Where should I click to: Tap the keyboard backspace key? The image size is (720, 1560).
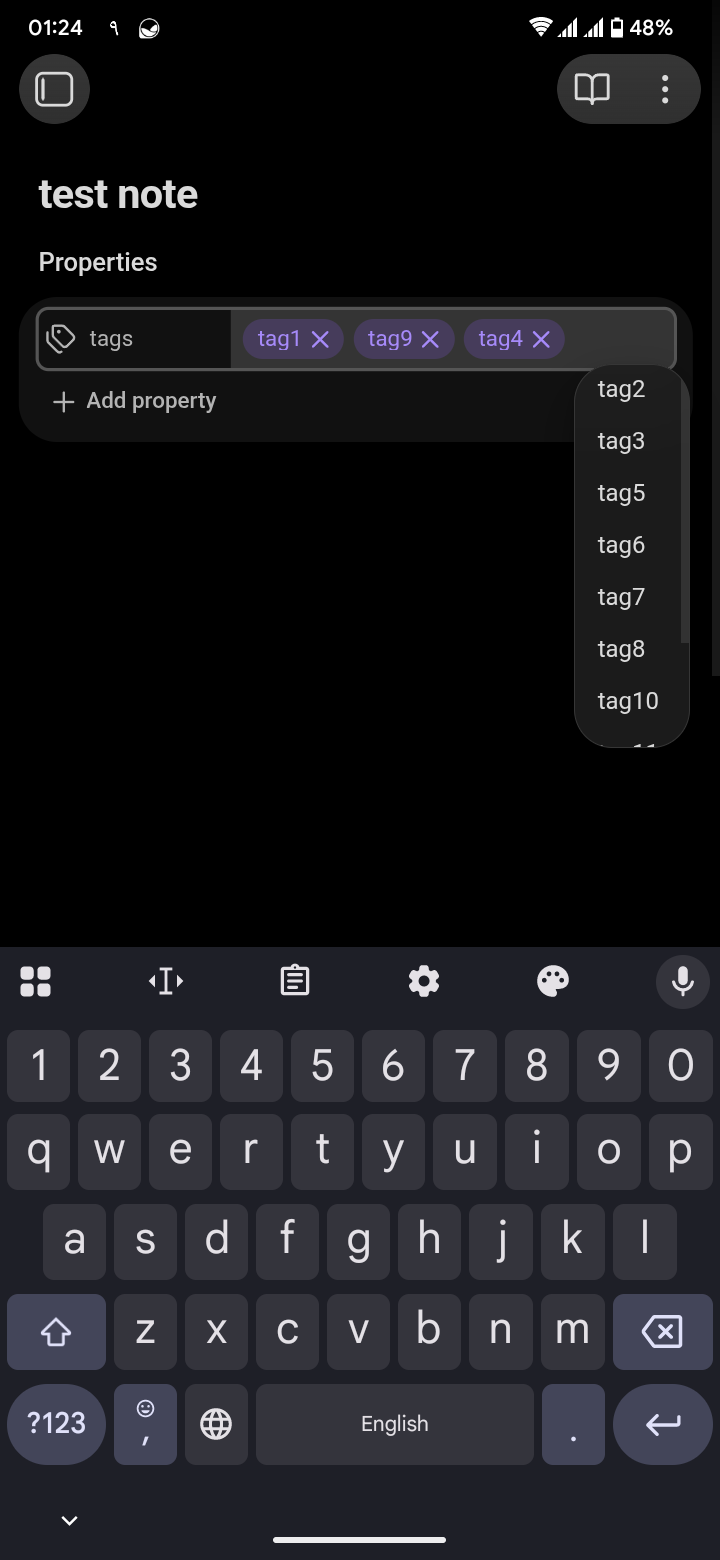[661, 1331]
